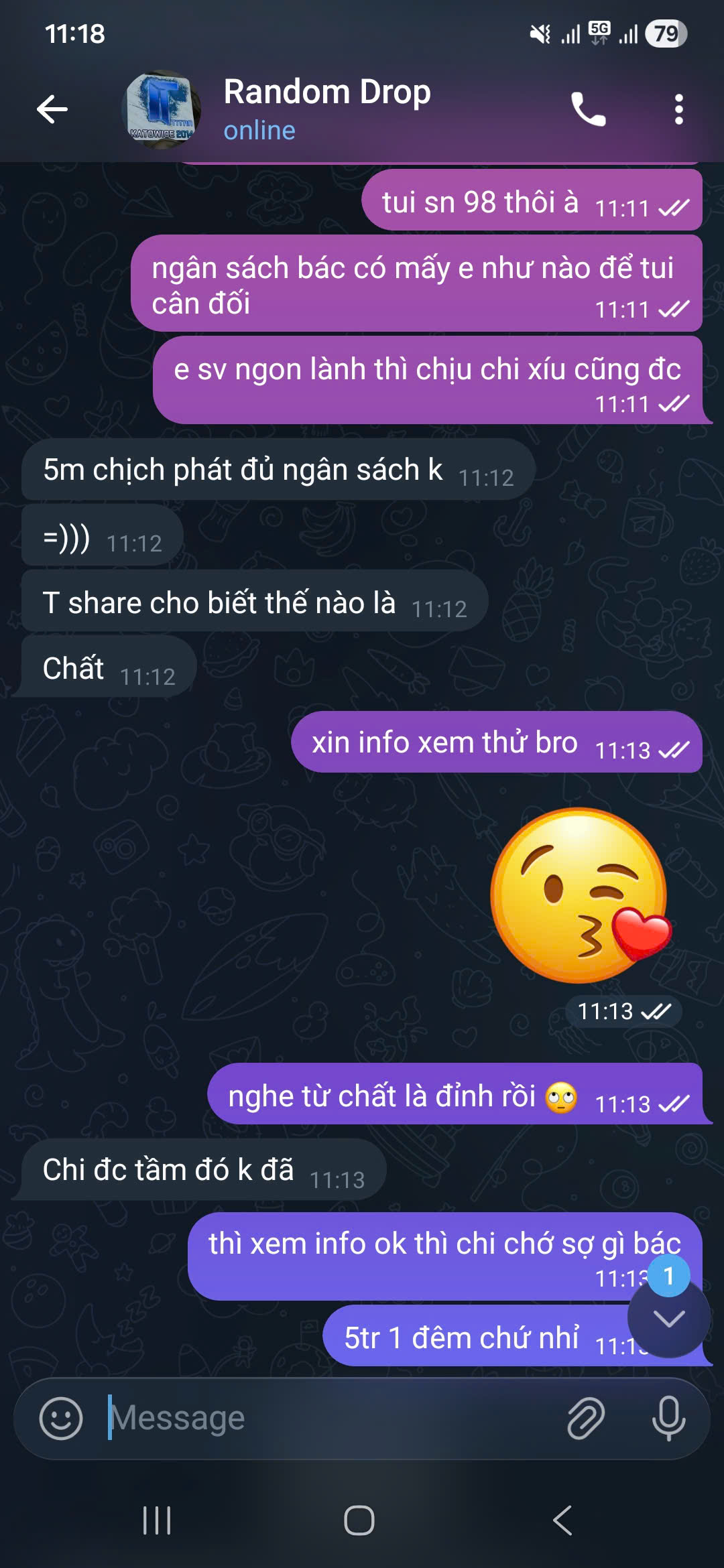Viewport: 724px width, 1568px height.
Task: Tap the kissing face sticker message
Action: [581, 896]
